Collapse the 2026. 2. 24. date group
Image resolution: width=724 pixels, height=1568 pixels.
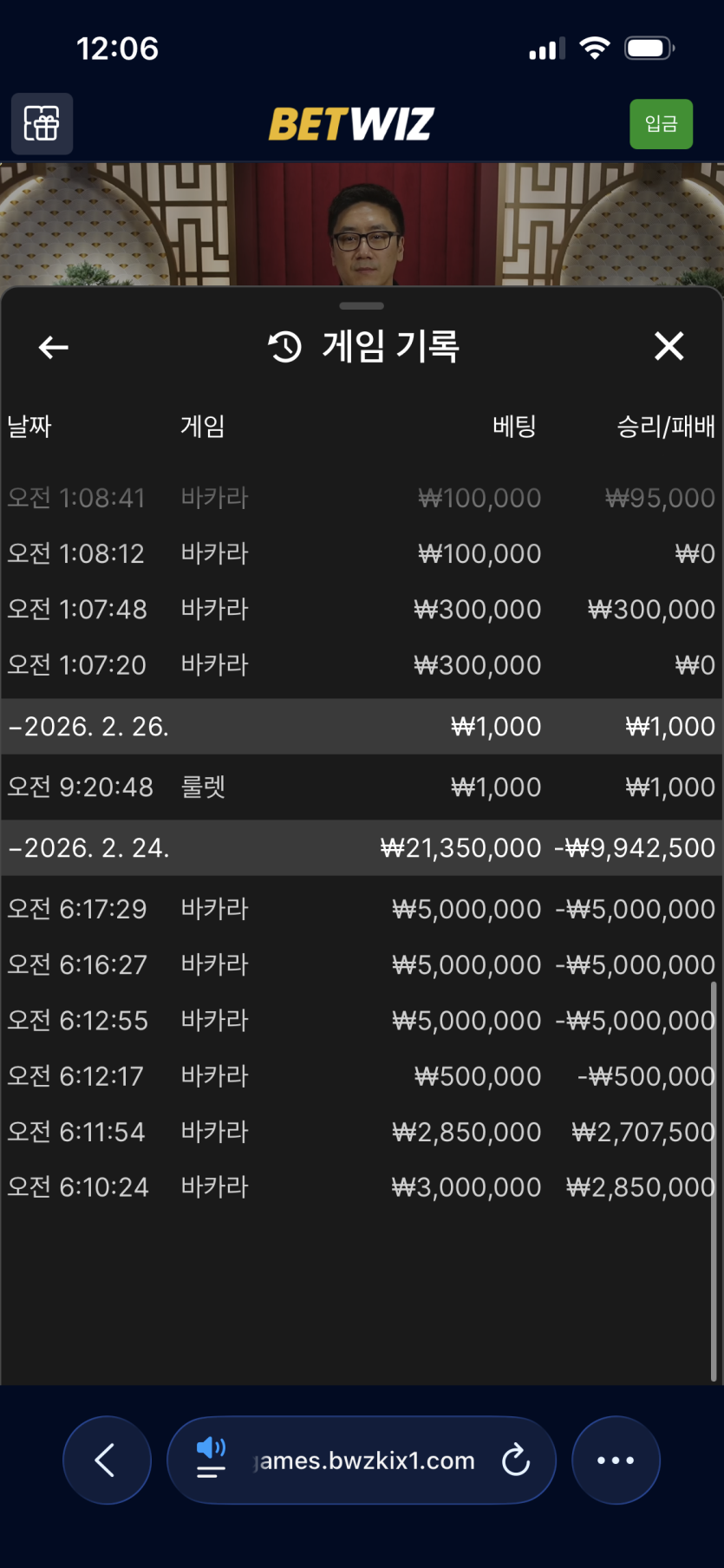point(88,848)
